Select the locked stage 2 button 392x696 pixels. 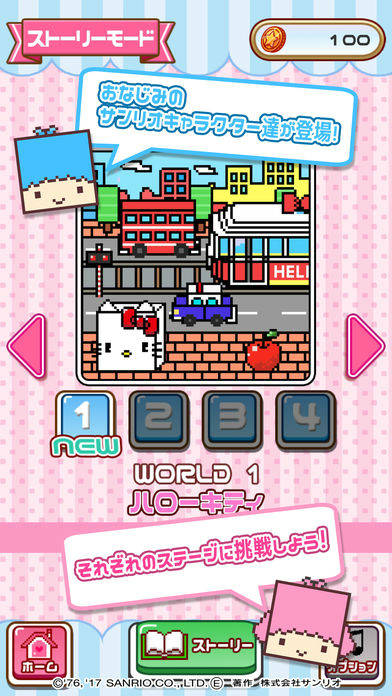coord(158,420)
